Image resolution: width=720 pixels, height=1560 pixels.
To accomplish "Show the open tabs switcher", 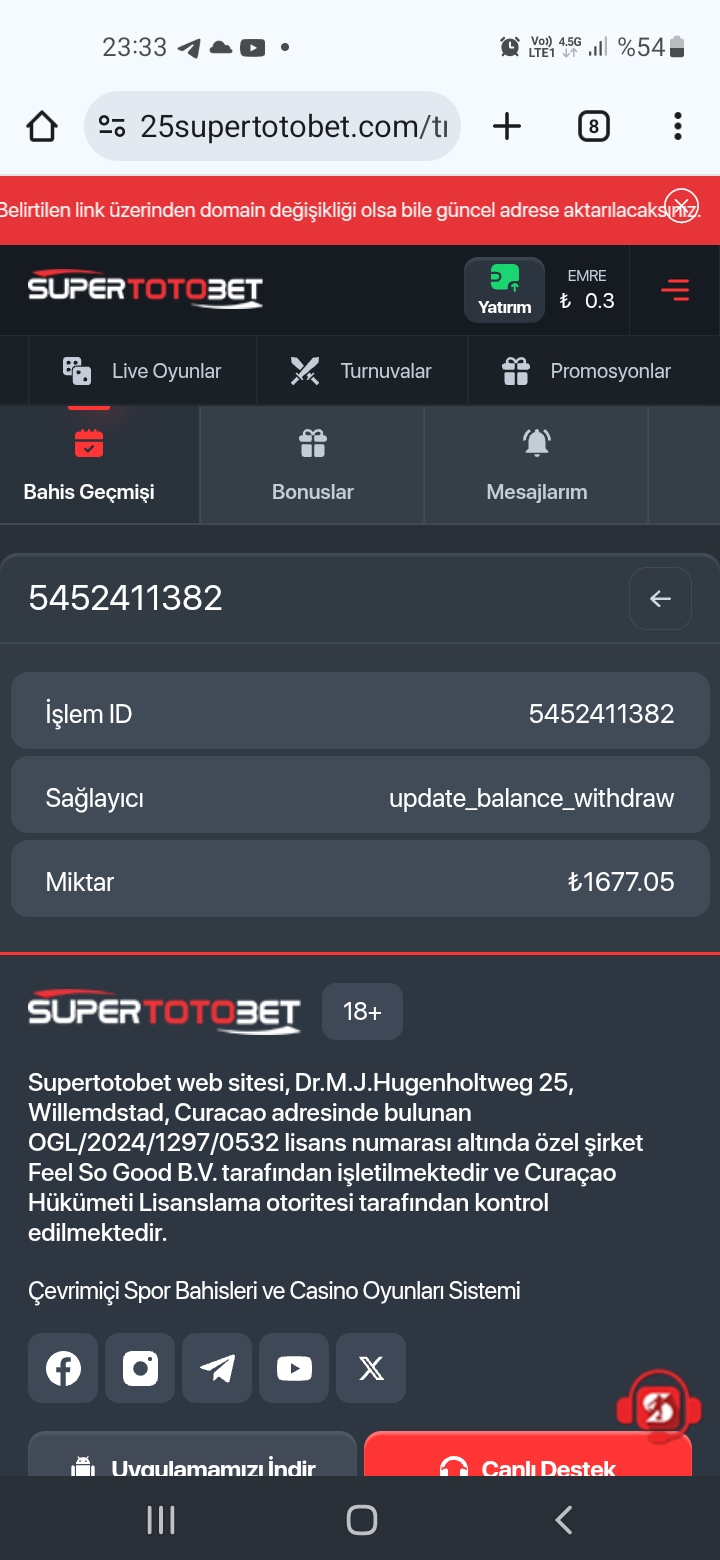I will [x=593, y=127].
